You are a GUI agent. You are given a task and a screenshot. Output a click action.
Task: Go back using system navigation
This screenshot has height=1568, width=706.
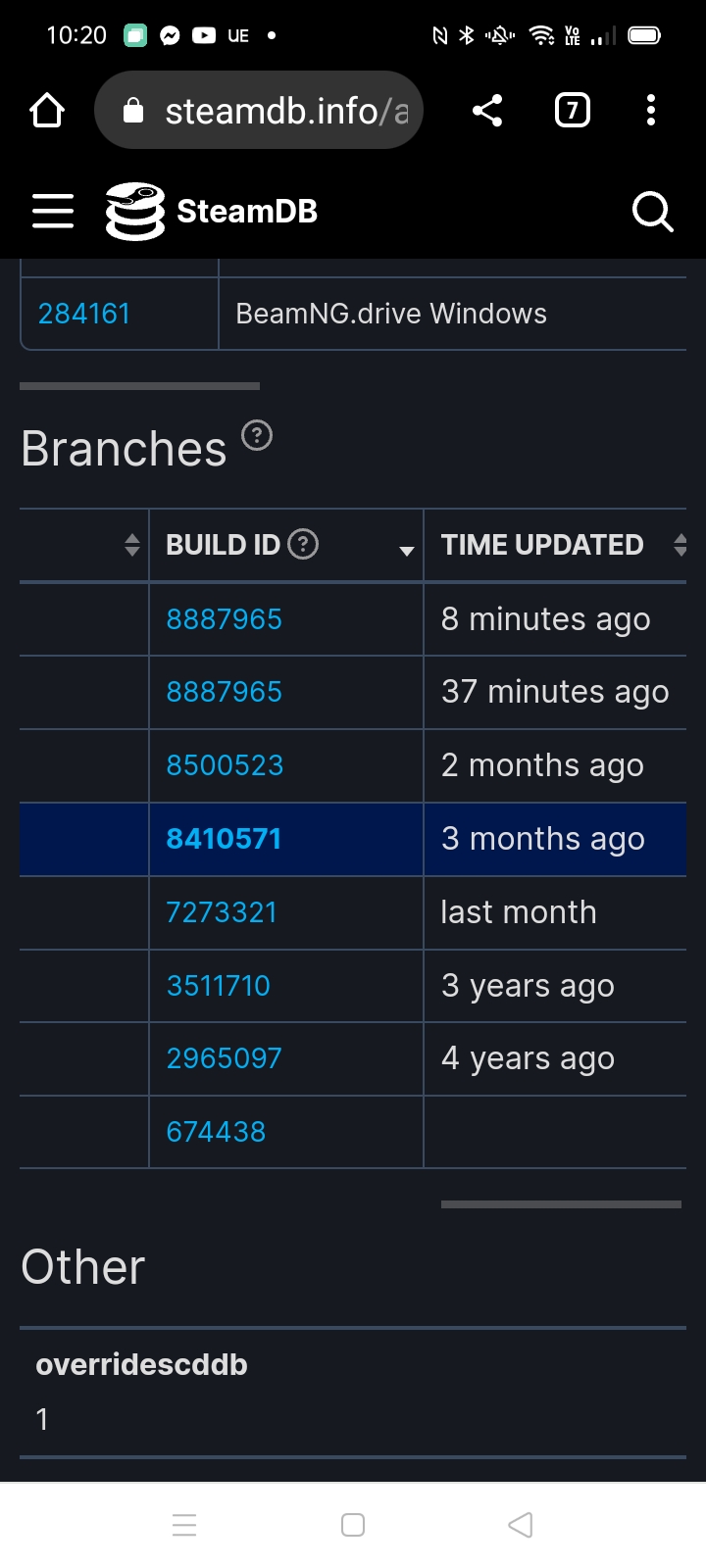[521, 1525]
